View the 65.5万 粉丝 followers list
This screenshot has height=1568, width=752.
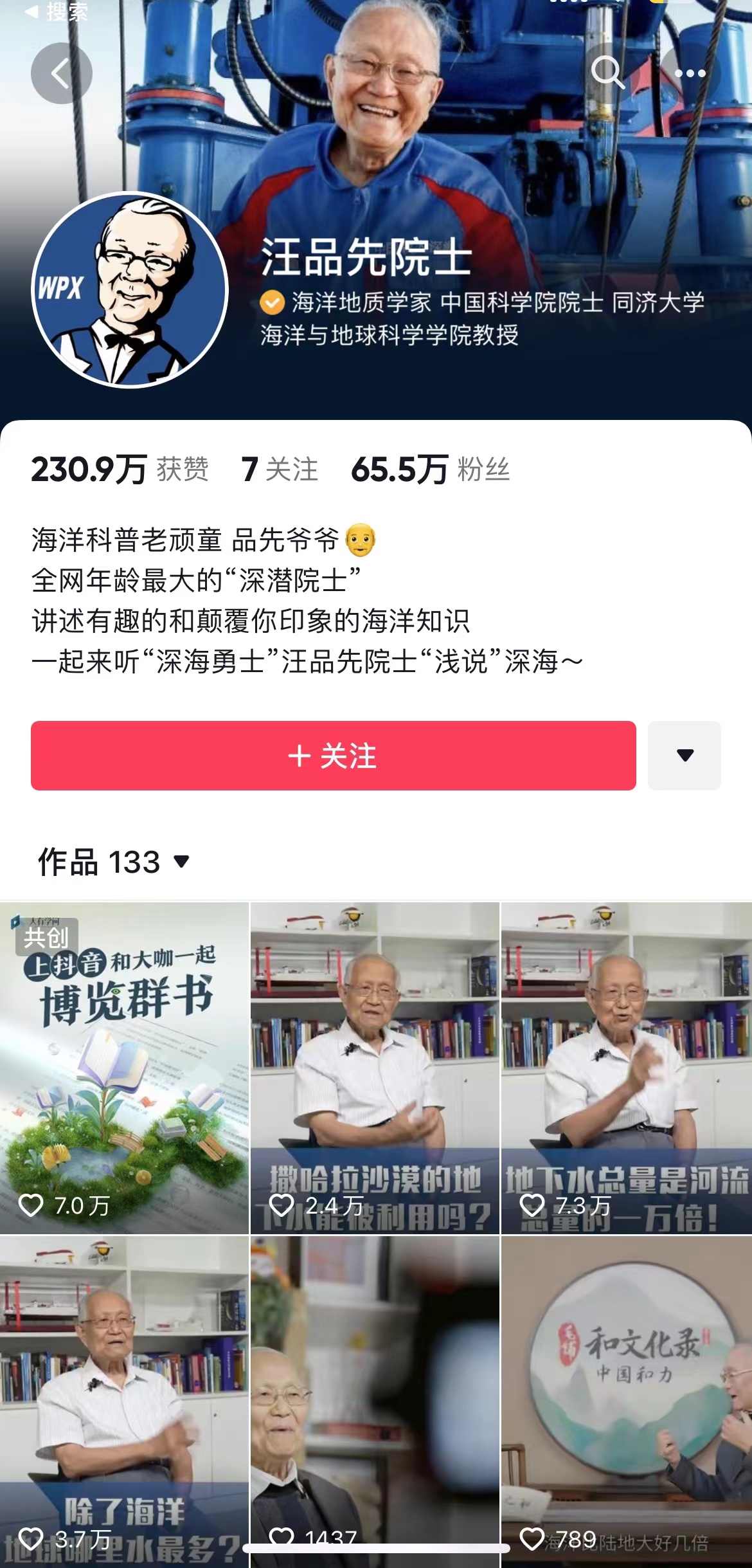coord(430,469)
